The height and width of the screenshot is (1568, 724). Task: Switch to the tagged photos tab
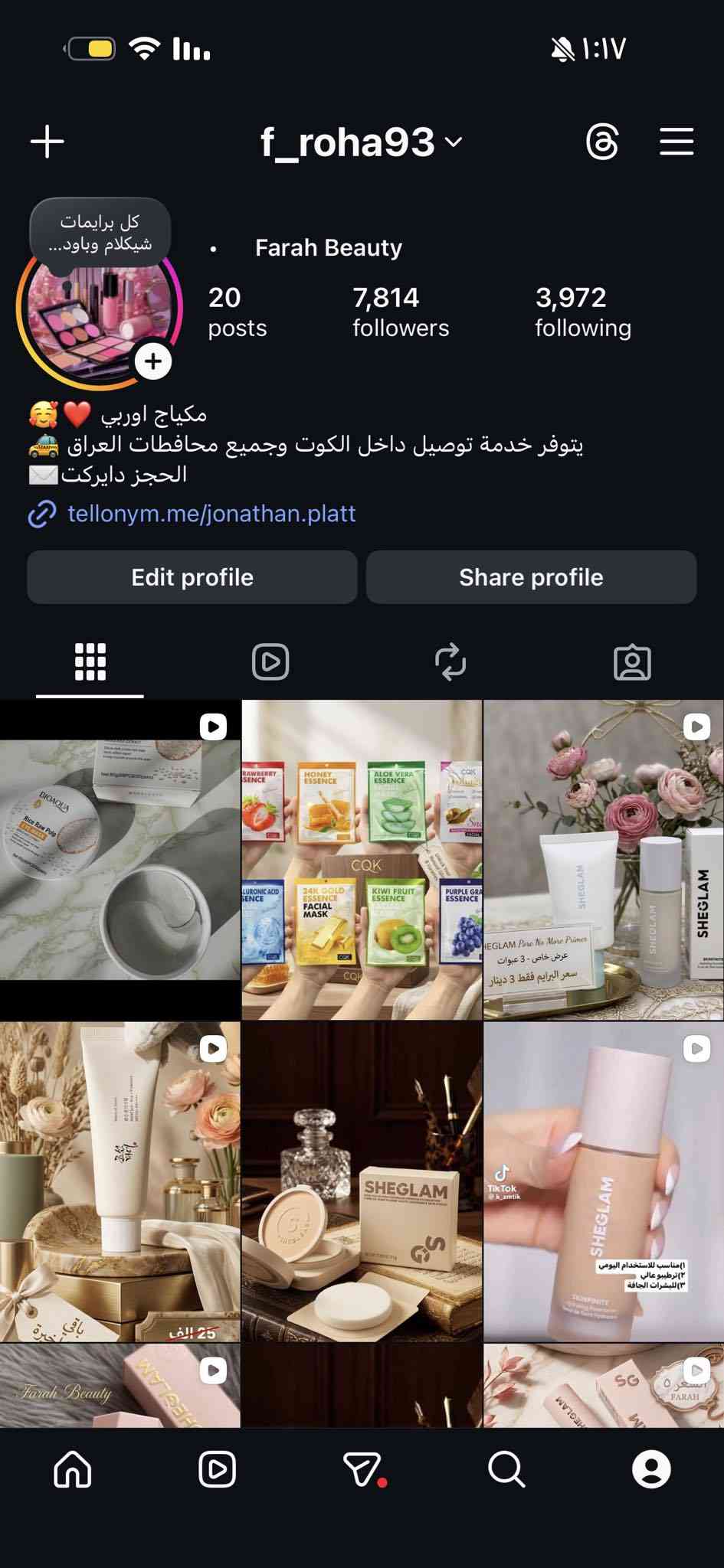tap(632, 662)
